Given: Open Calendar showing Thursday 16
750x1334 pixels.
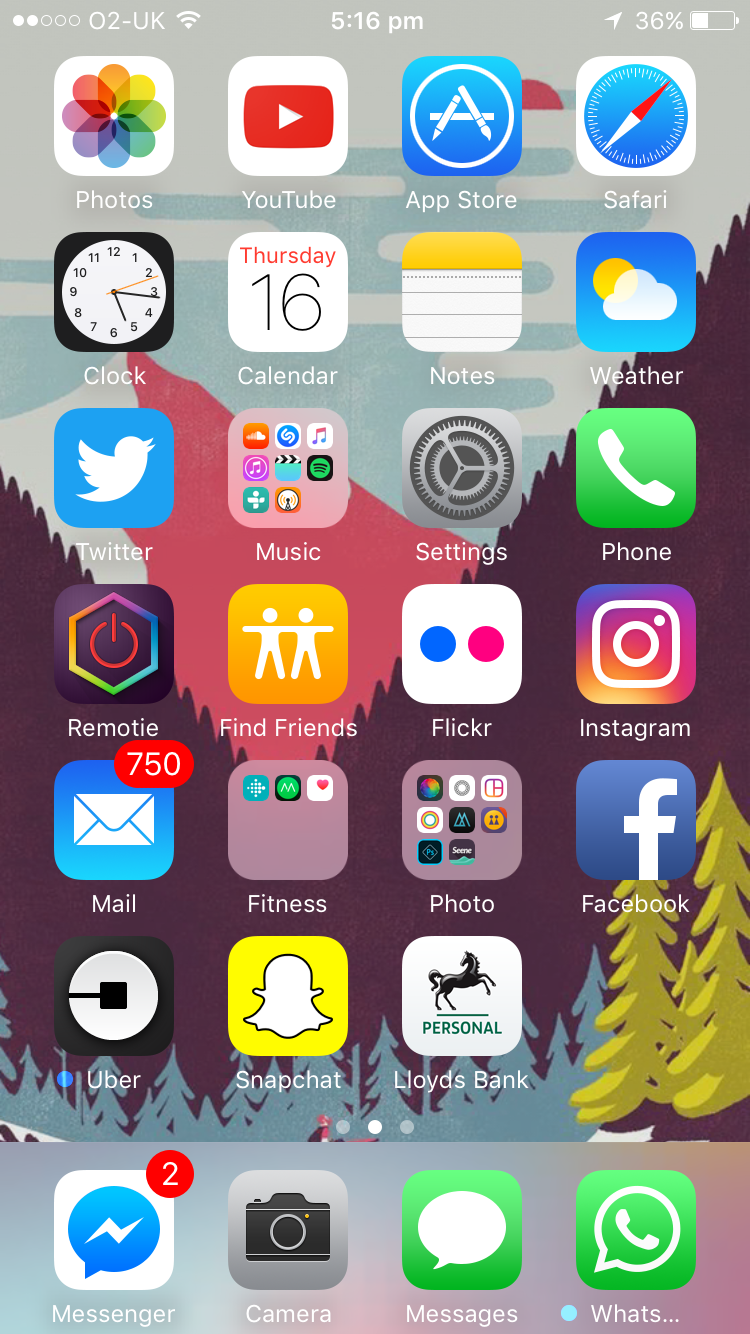Looking at the screenshot, I should pos(288,292).
